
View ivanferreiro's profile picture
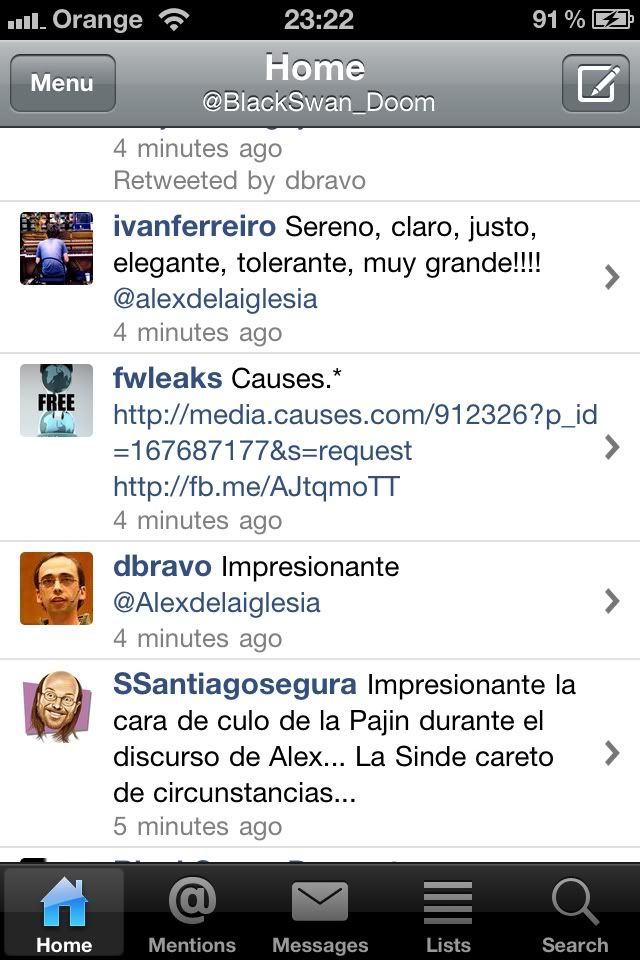click(x=56, y=248)
